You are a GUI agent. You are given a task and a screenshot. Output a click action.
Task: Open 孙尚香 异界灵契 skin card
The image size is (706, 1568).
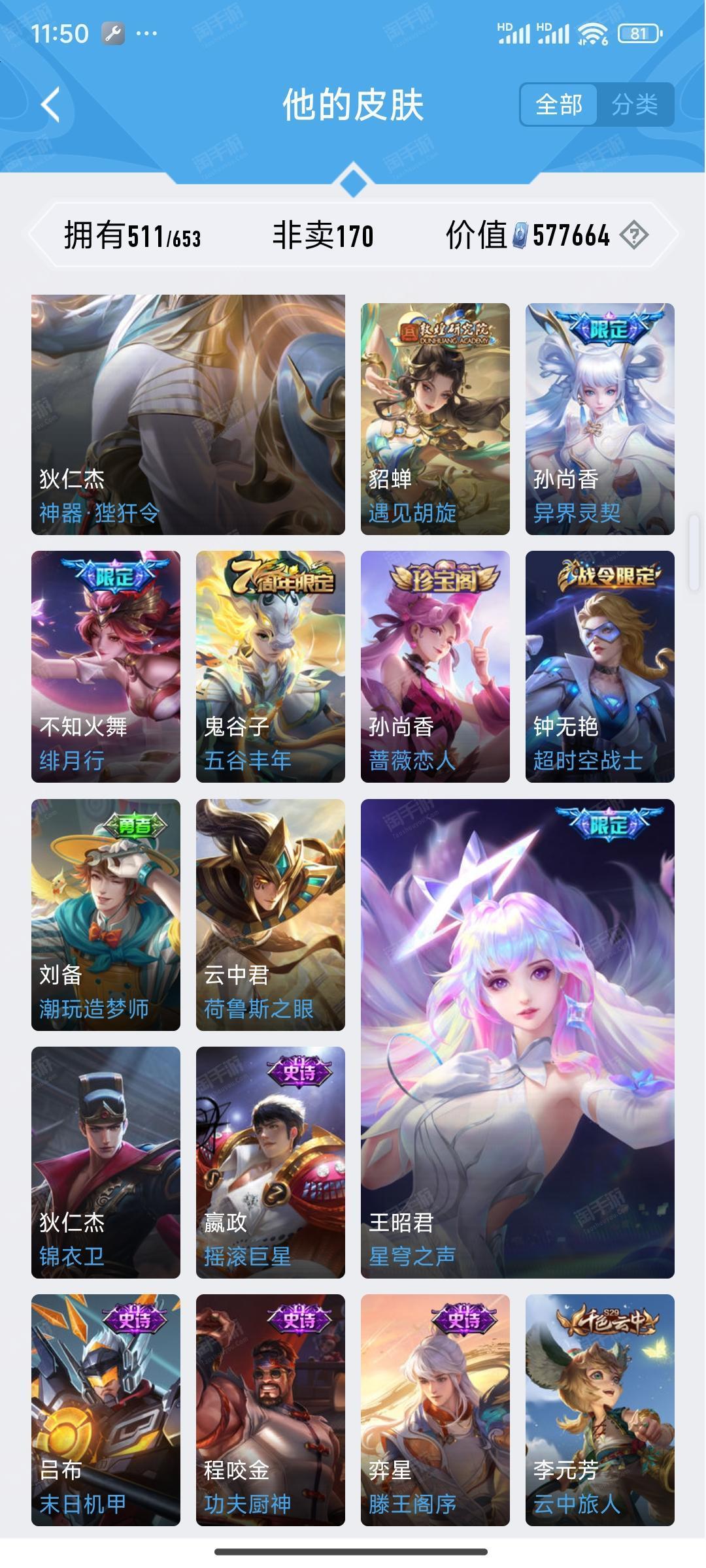pyautogui.click(x=600, y=419)
